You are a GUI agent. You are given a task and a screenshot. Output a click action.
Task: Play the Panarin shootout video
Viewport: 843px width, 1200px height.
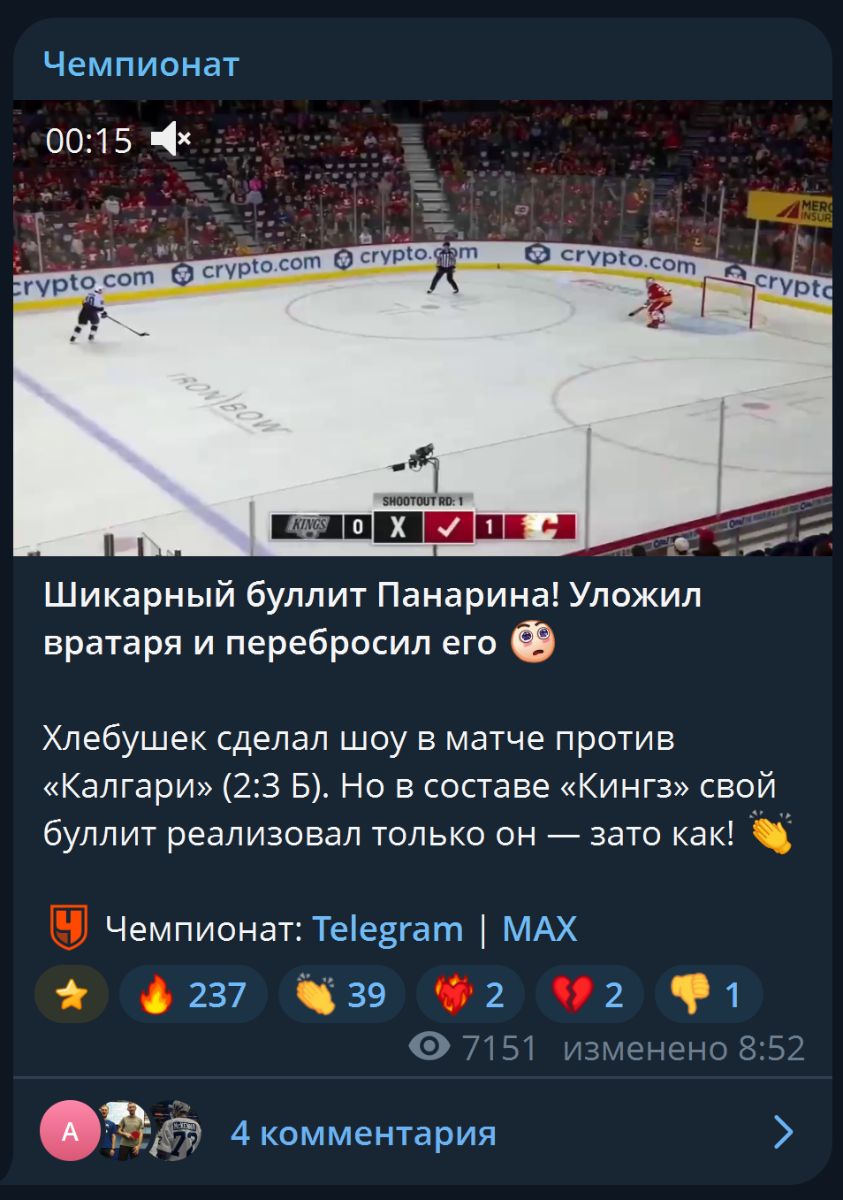(x=422, y=330)
